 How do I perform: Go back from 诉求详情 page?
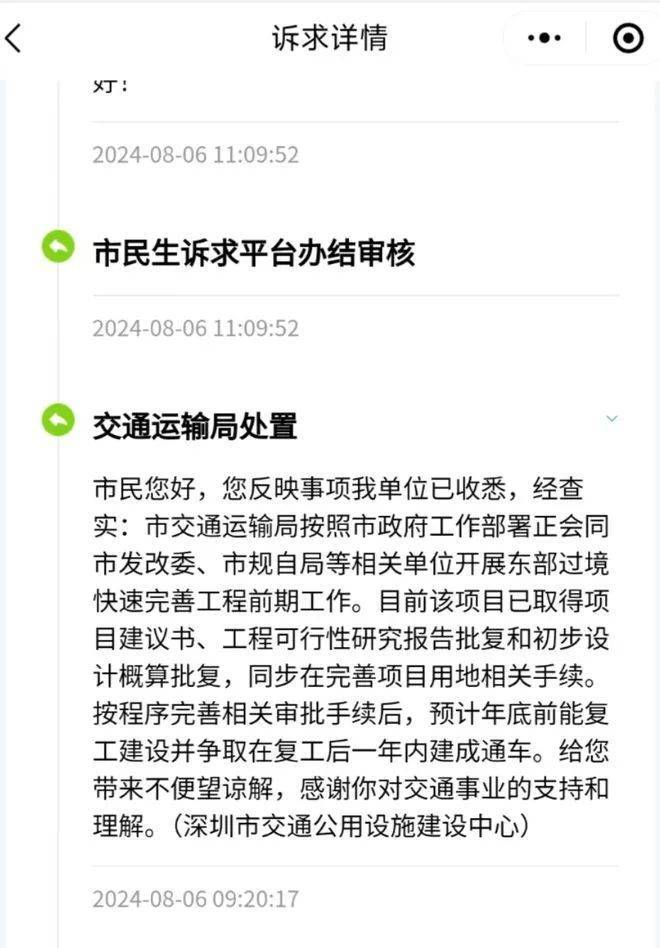(14, 39)
